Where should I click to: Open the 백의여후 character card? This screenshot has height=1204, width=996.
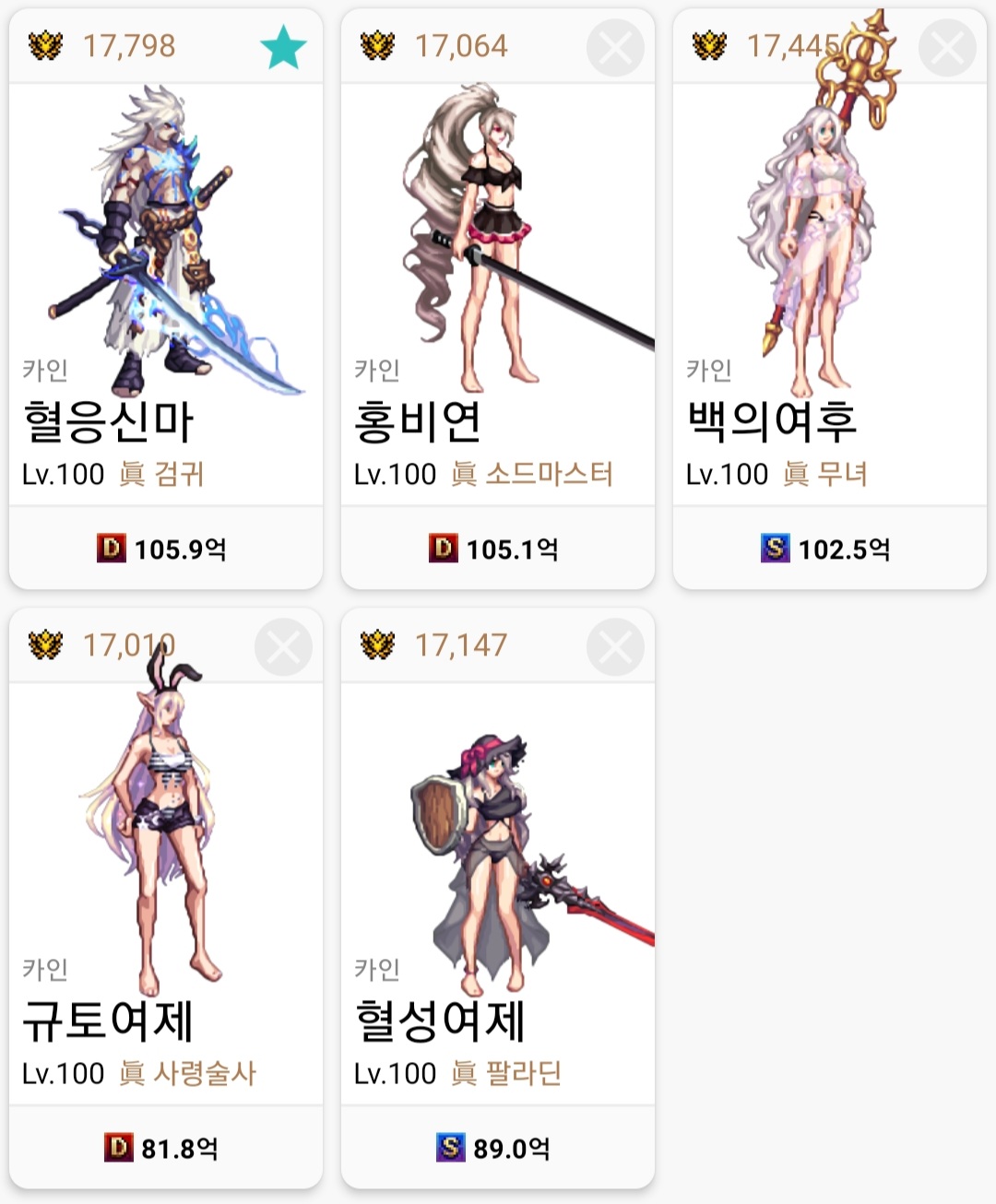(830, 295)
